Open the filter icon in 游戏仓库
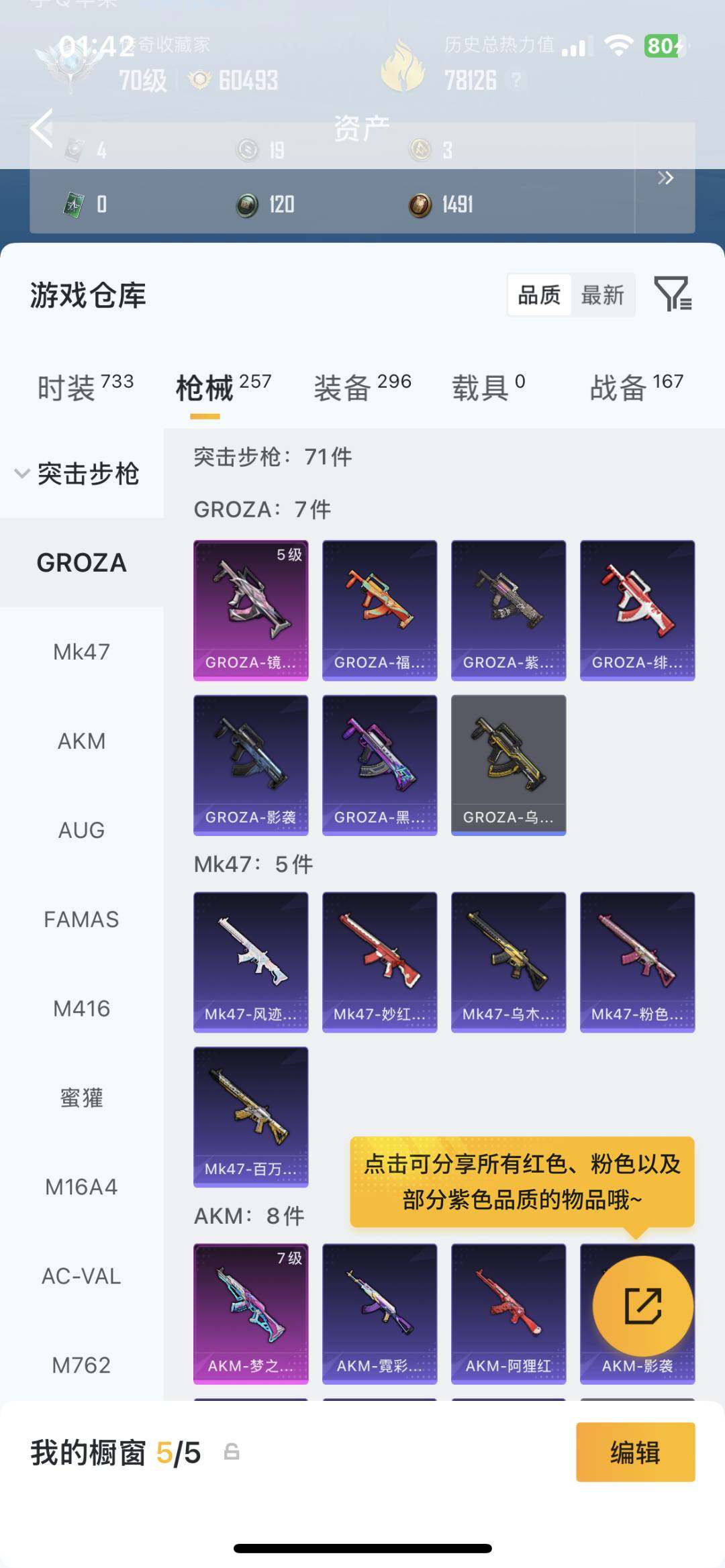 pos(673,294)
